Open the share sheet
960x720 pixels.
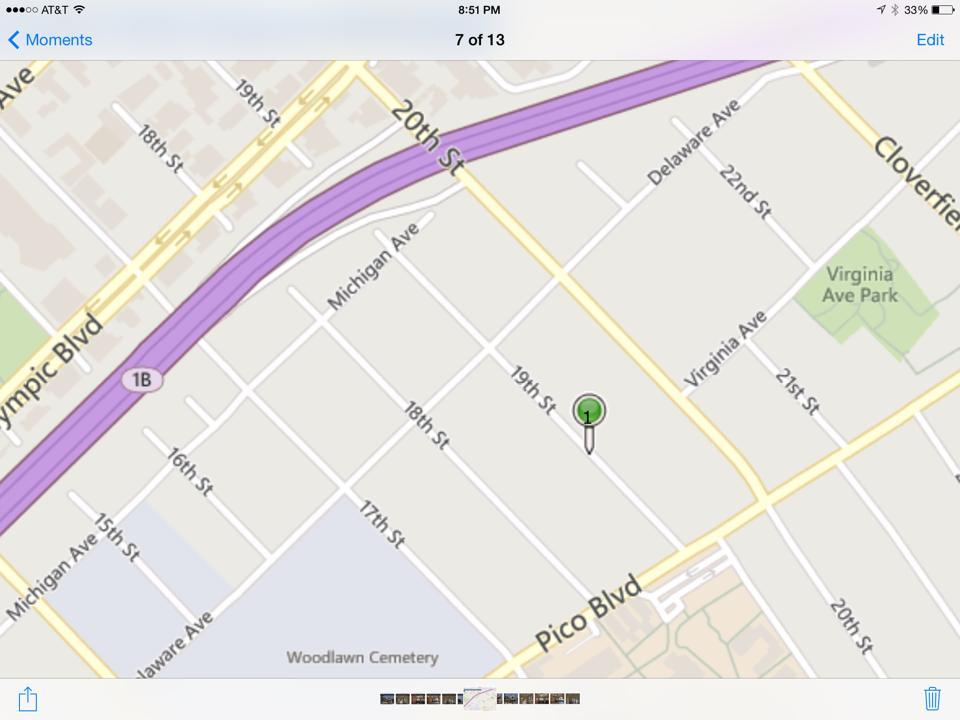coord(28,698)
